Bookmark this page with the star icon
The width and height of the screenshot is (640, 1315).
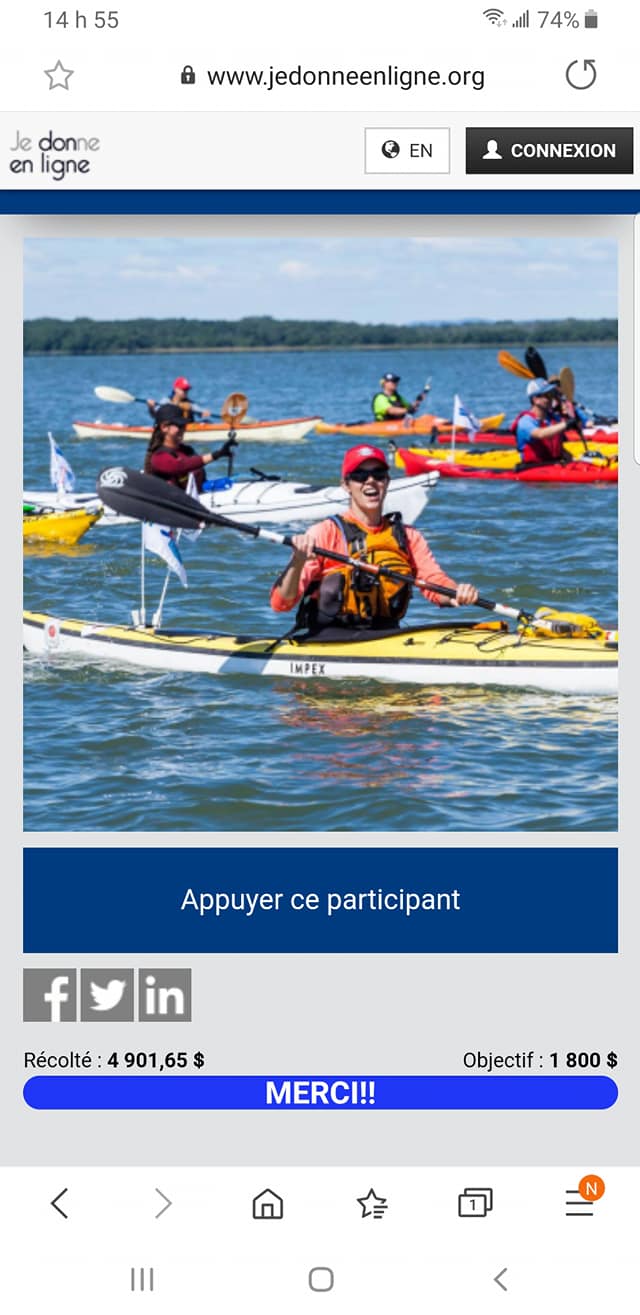pyautogui.click(x=59, y=76)
